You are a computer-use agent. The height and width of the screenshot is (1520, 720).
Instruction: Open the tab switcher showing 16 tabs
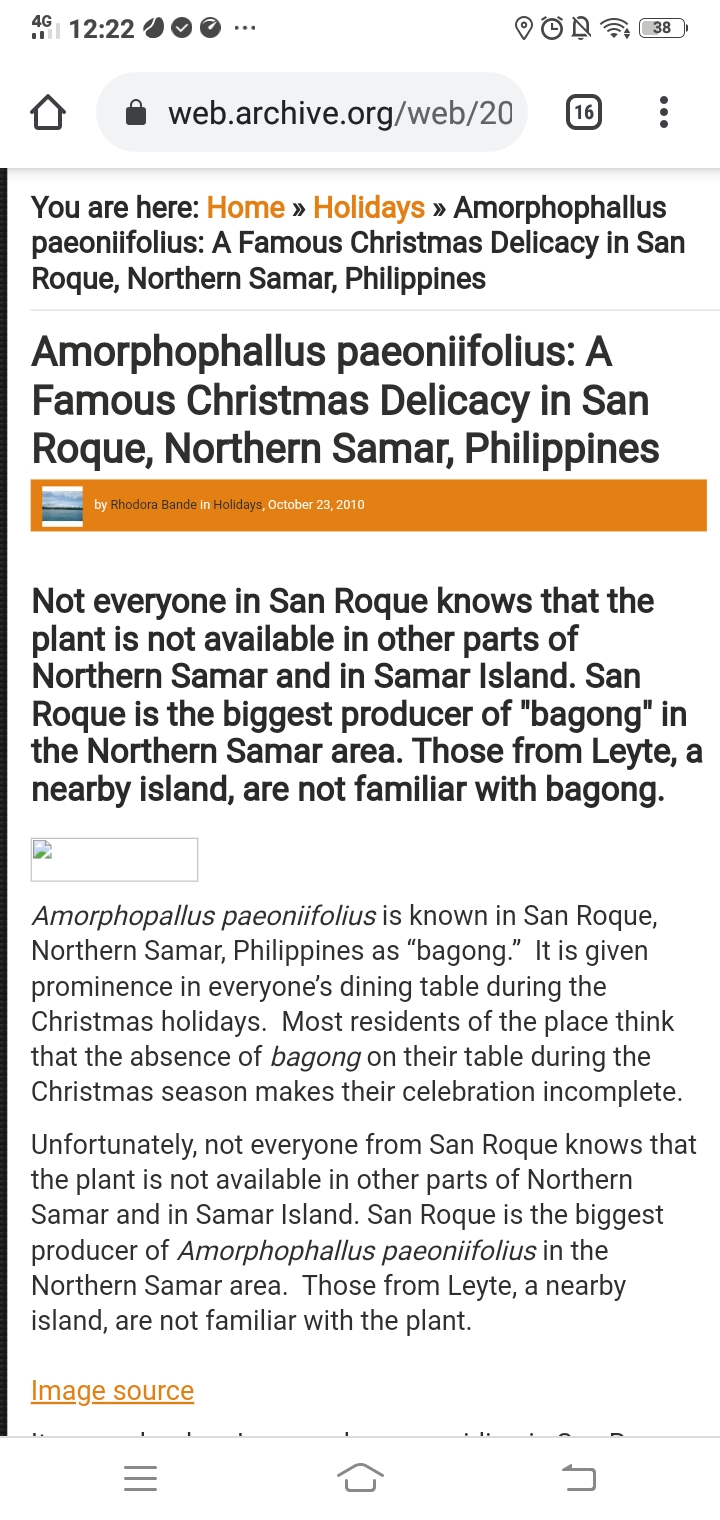pyautogui.click(x=584, y=113)
